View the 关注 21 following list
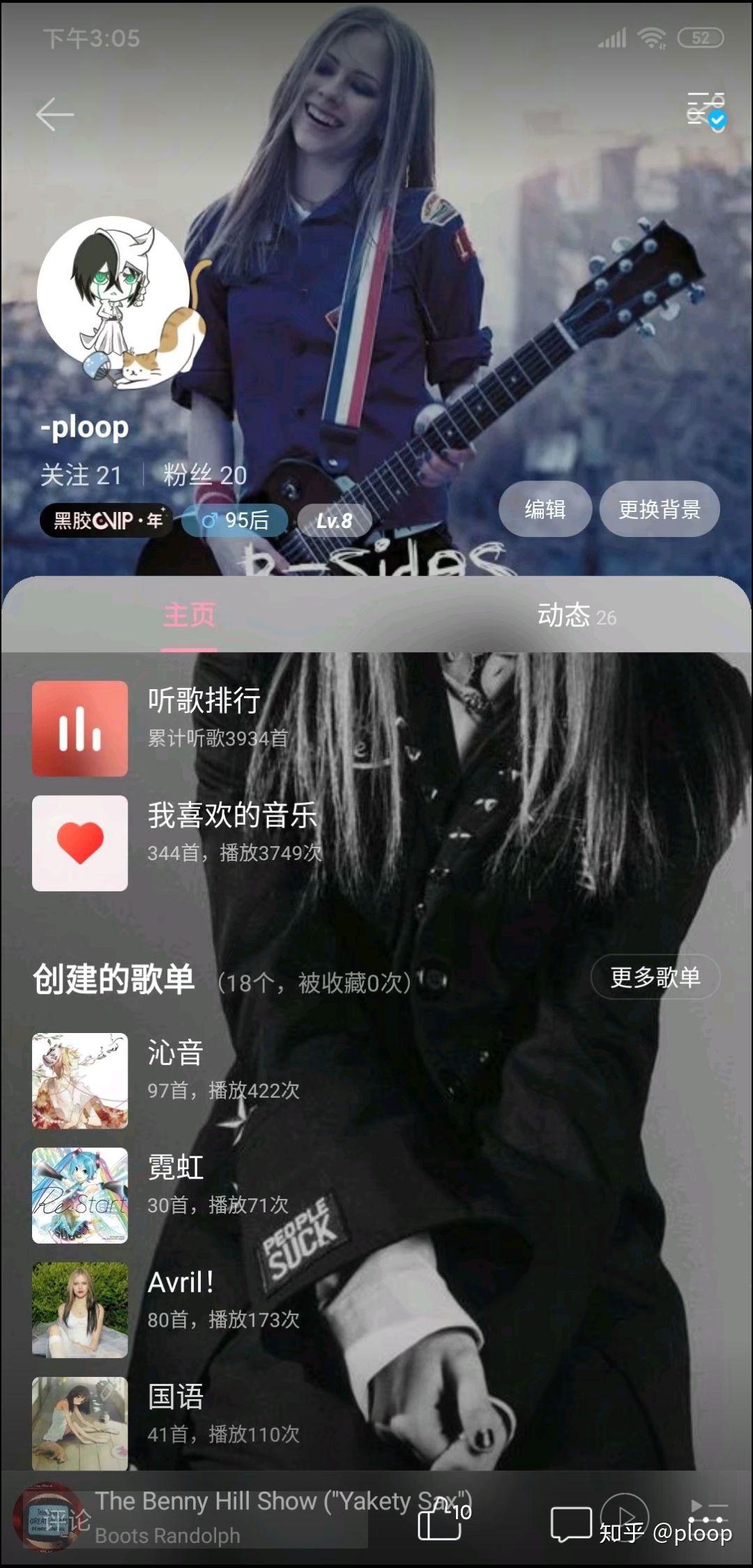This screenshot has width=753, height=1568. click(x=81, y=475)
